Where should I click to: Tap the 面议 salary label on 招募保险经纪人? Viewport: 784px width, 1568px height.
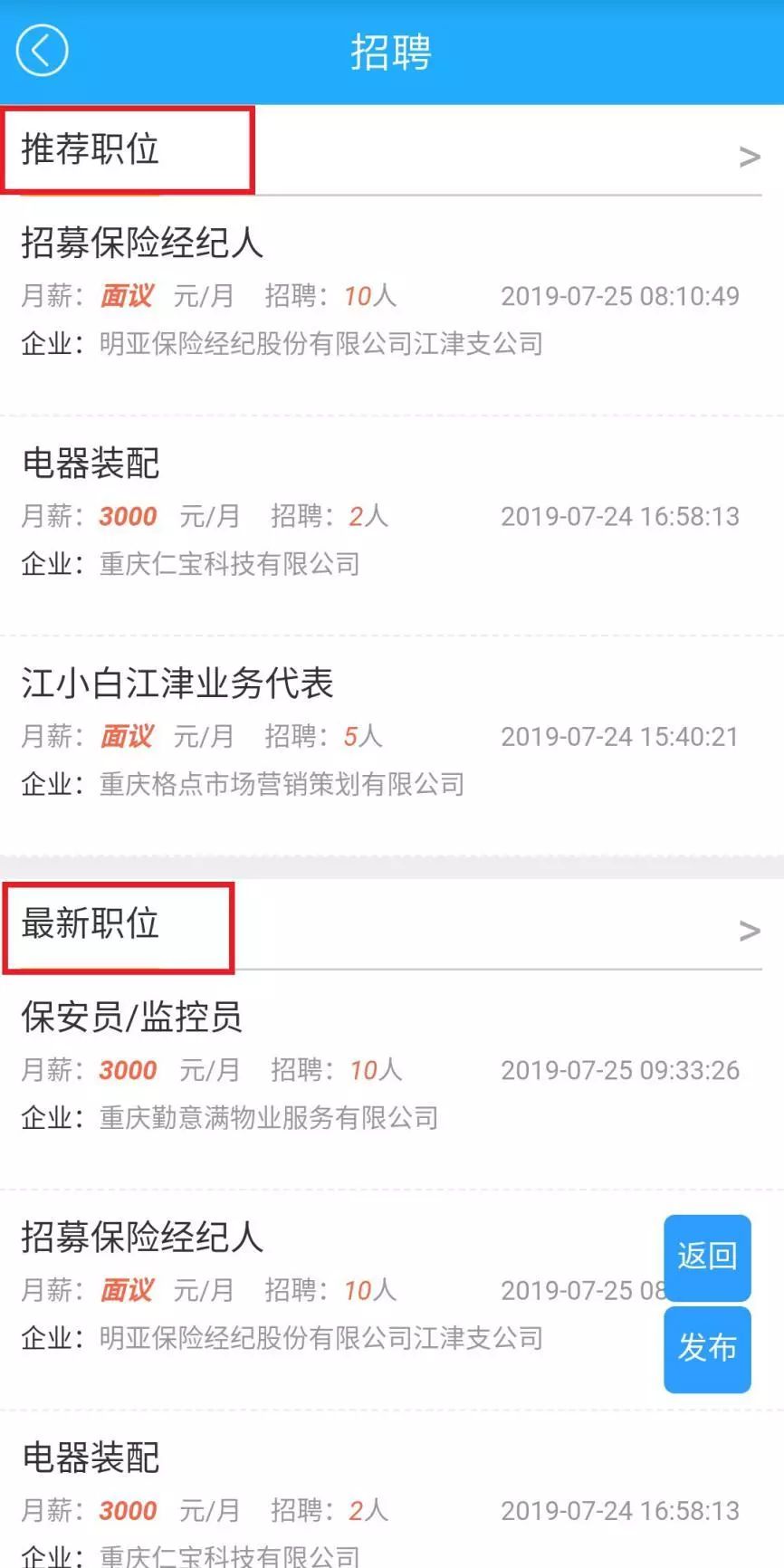128,295
